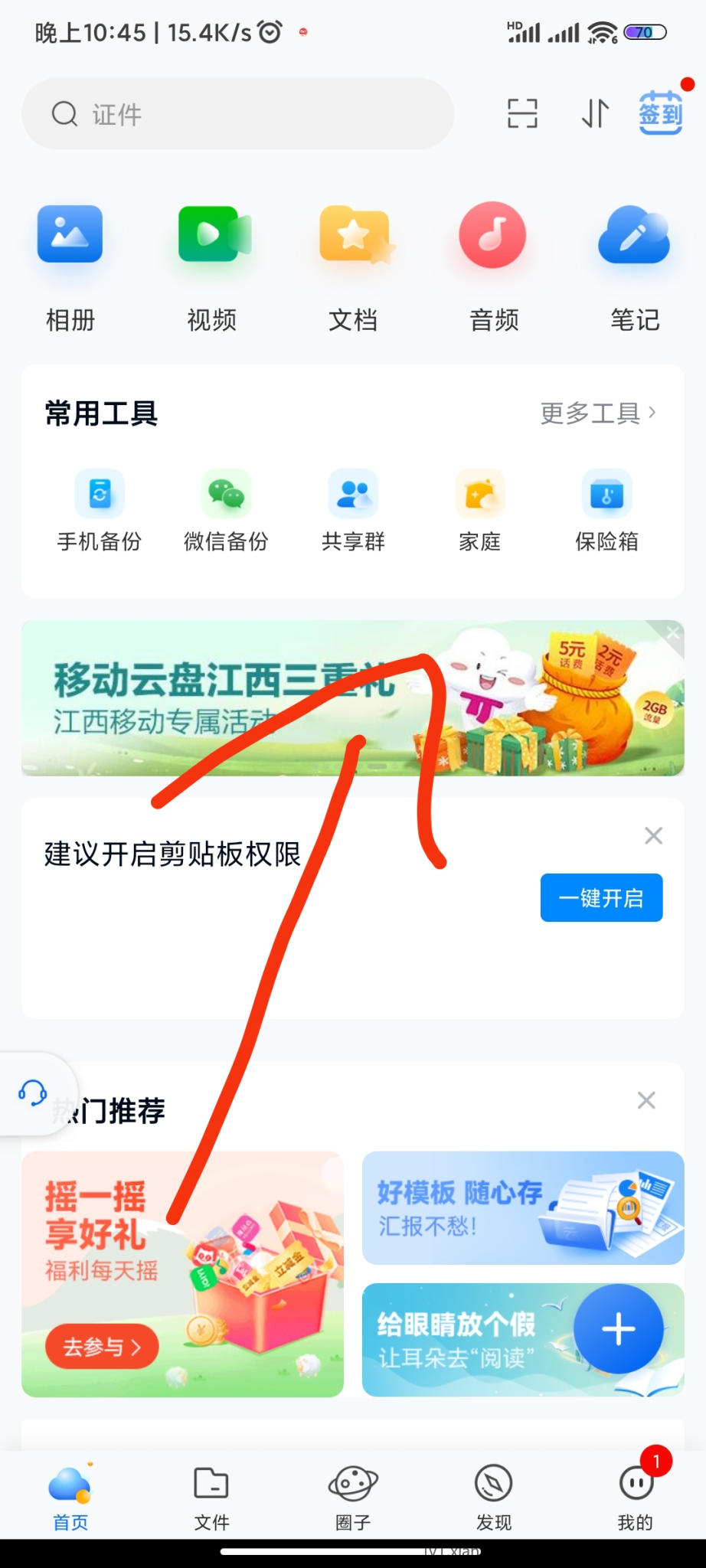Dismiss the clipboard permission card
The image size is (706, 1568).
tap(653, 835)
